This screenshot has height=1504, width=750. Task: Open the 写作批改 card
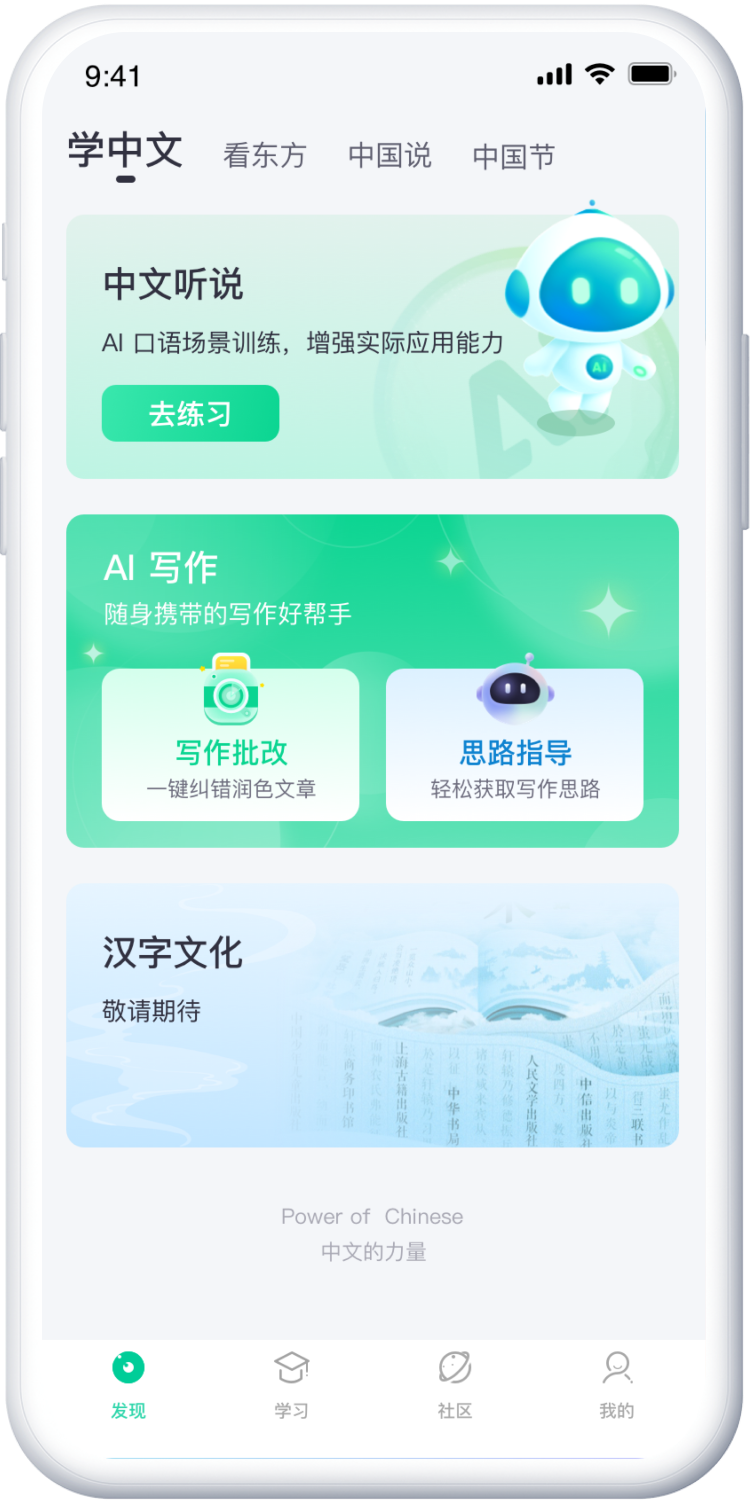point(230,745)
